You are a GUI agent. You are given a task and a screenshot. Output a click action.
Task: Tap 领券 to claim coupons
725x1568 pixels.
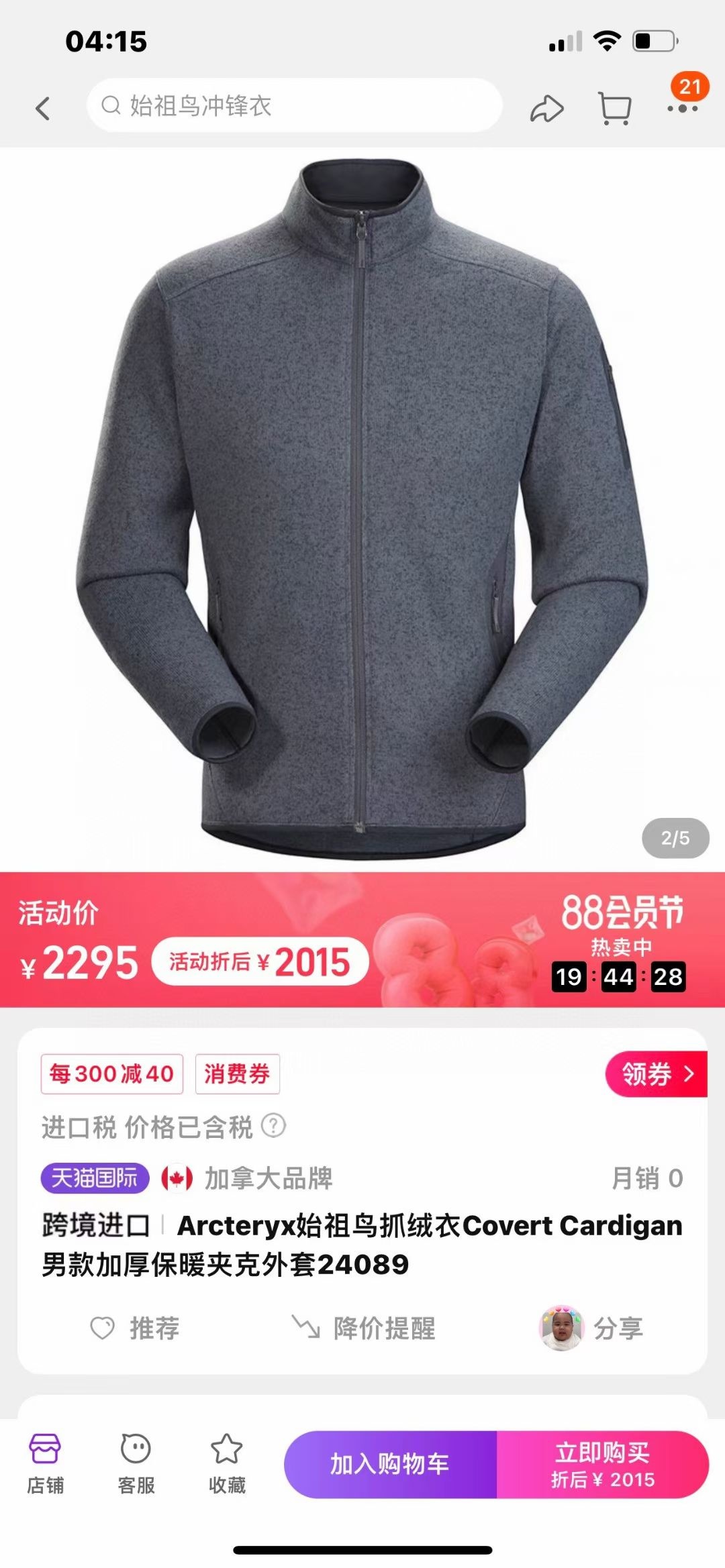657,1074
